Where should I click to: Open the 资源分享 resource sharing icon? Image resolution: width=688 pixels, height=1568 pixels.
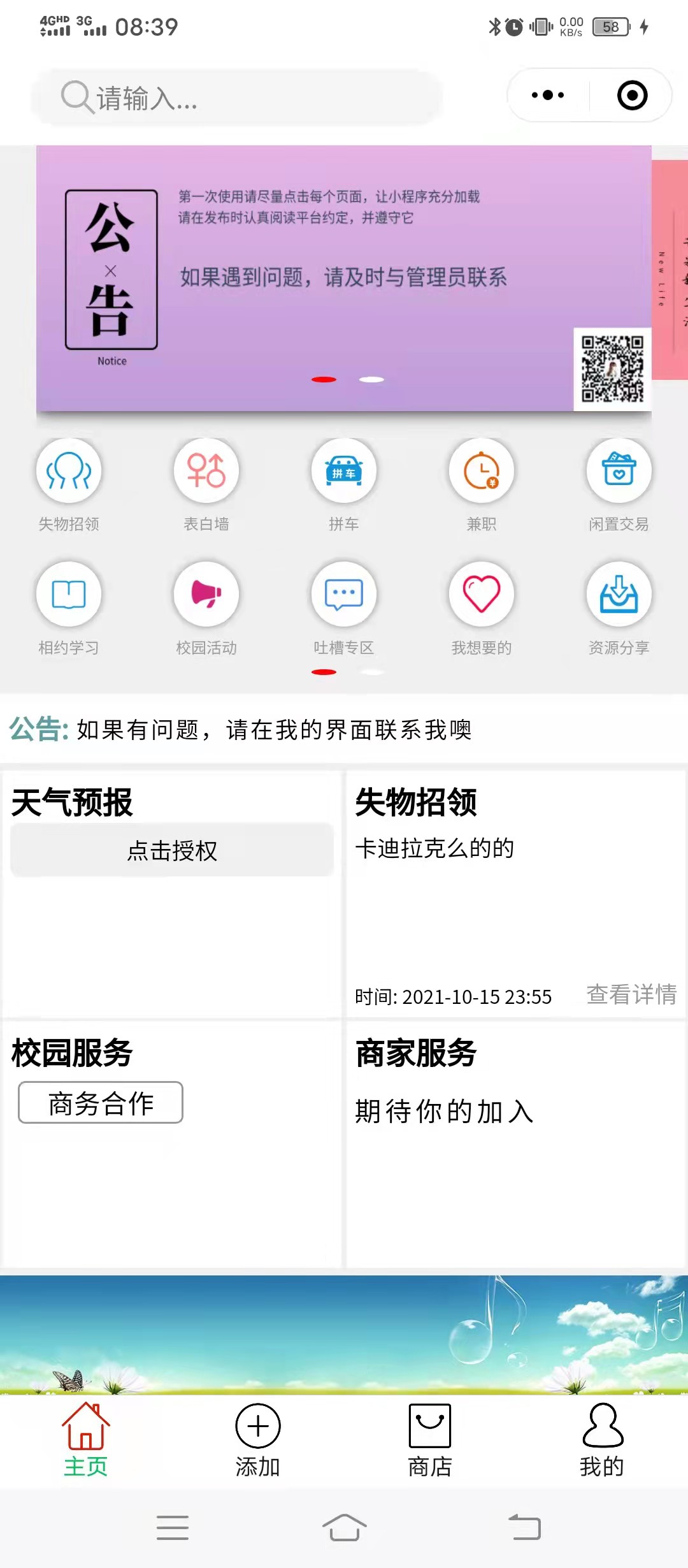(x=619, y=593)
